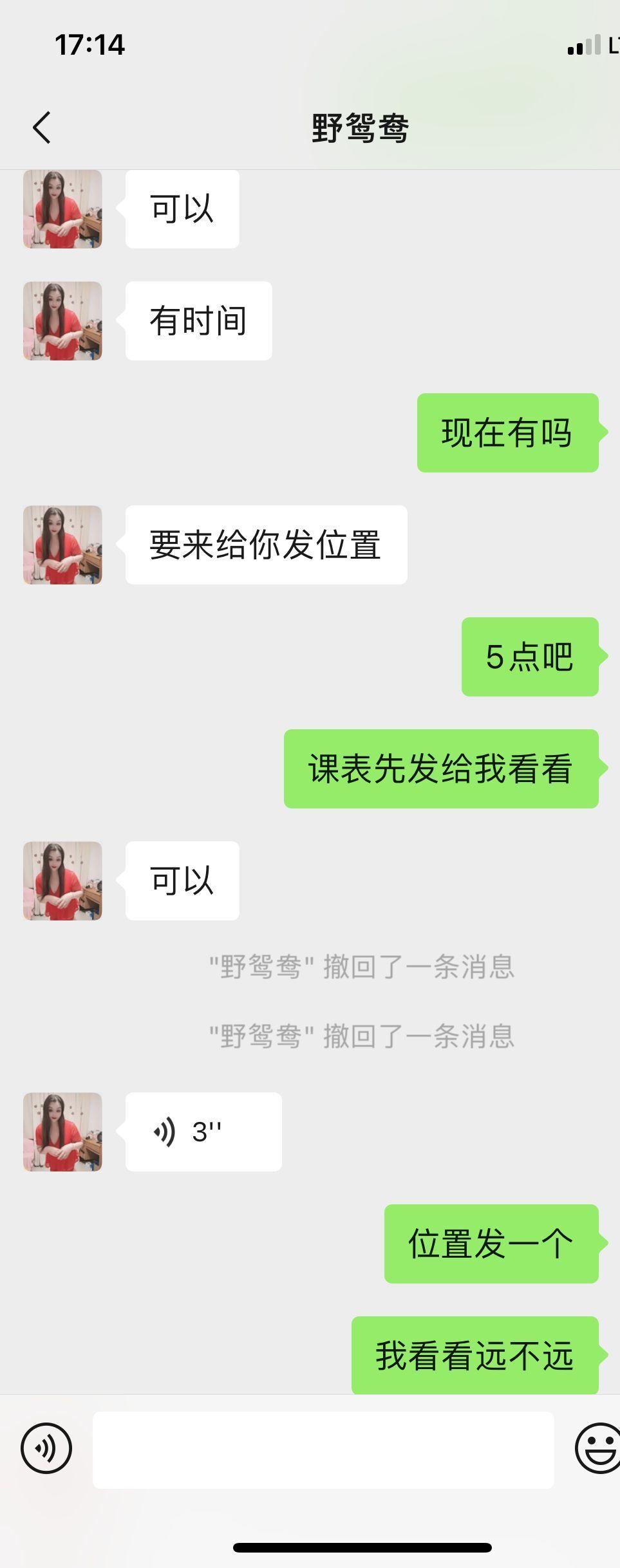620x1568 pixels.
Task: Tap avatar beside 有时间 message
Action: pos(62,321)
